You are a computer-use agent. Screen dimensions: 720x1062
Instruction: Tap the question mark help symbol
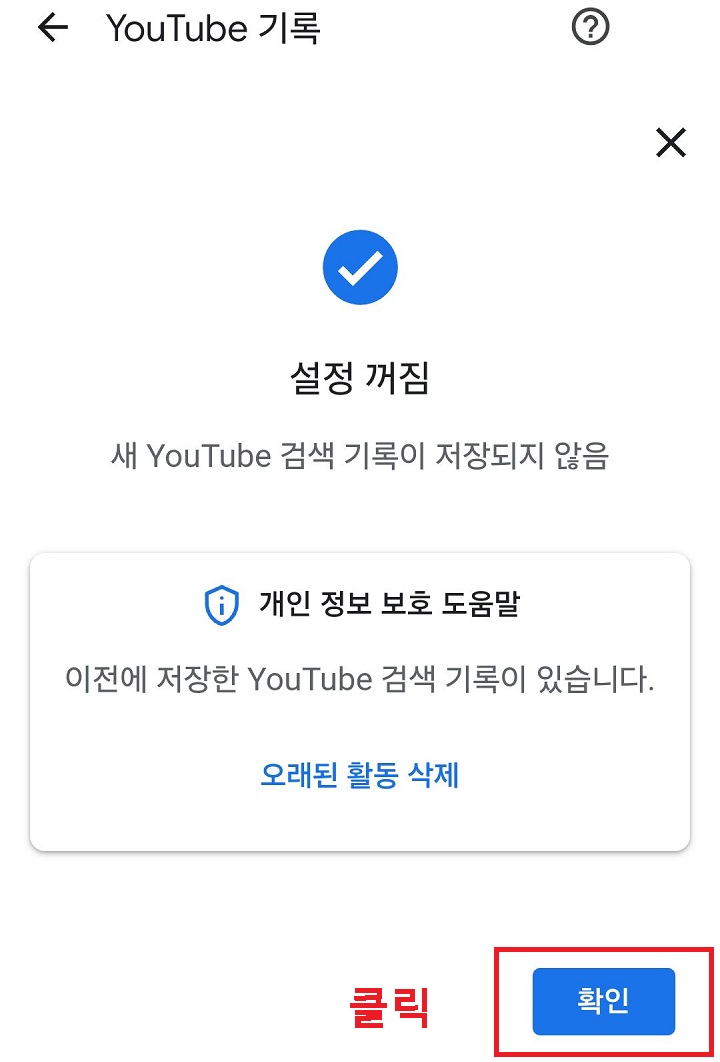tap(590, 26)
